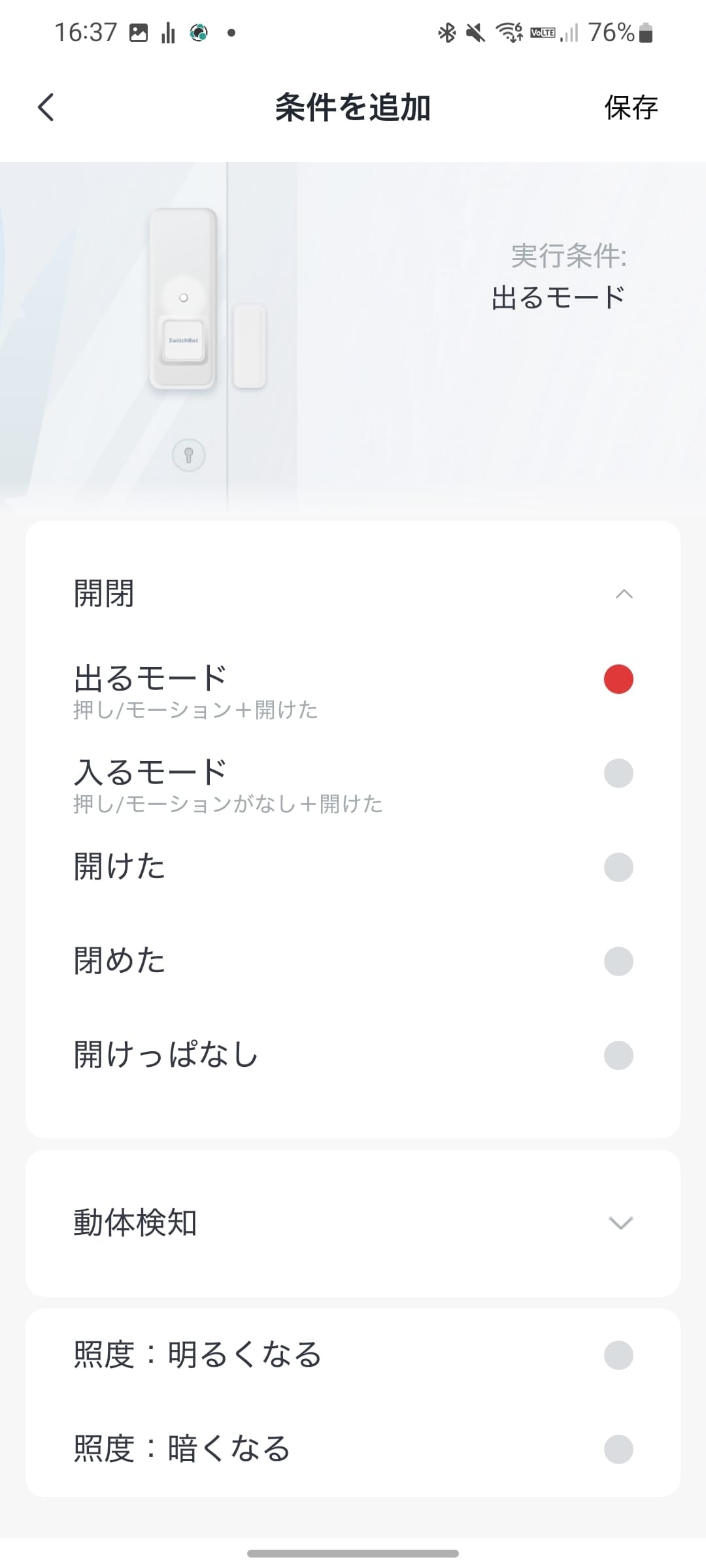This screenshot has height=1568, width=706.
Task: Select 照度：暗くなる condition
Action: click(618, 1450)
